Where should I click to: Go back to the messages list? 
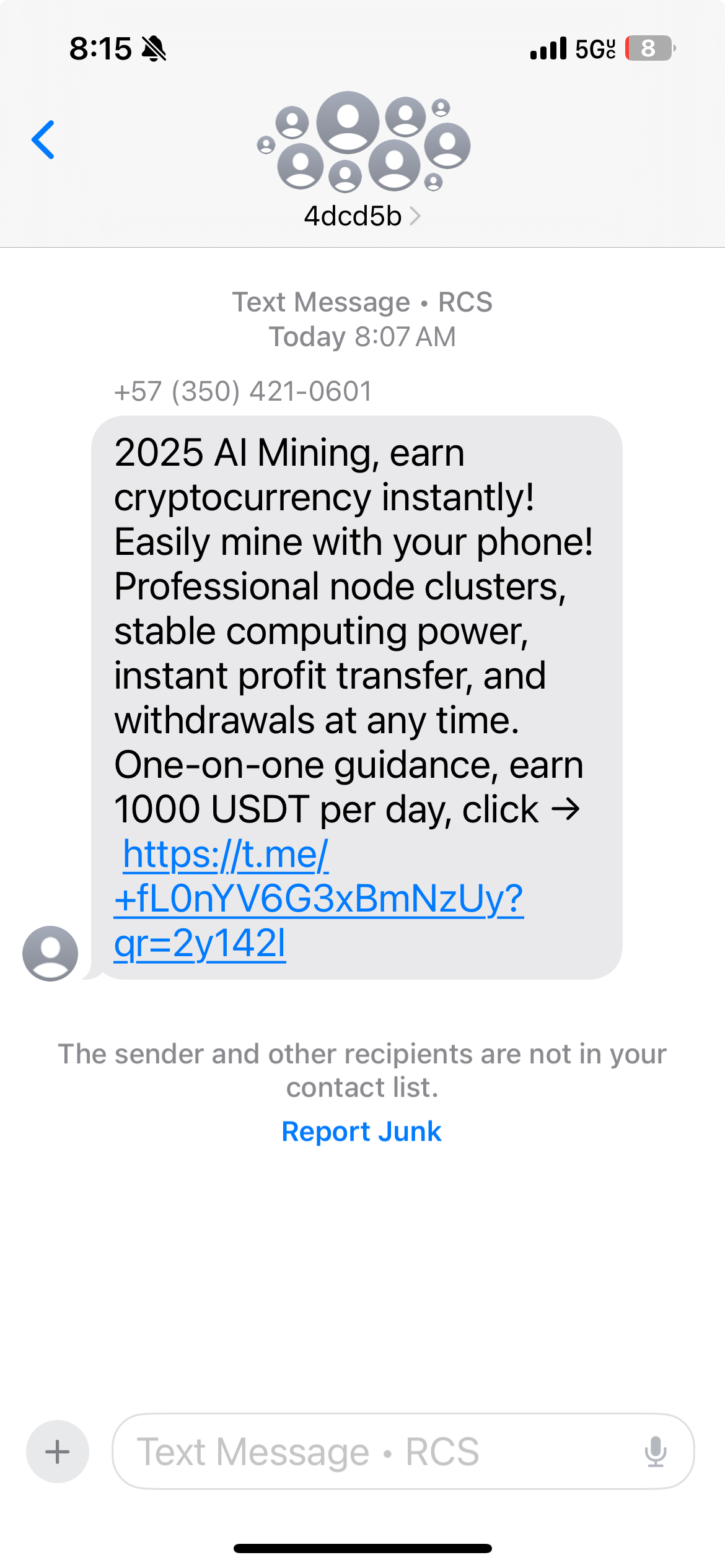pos(43,140)
